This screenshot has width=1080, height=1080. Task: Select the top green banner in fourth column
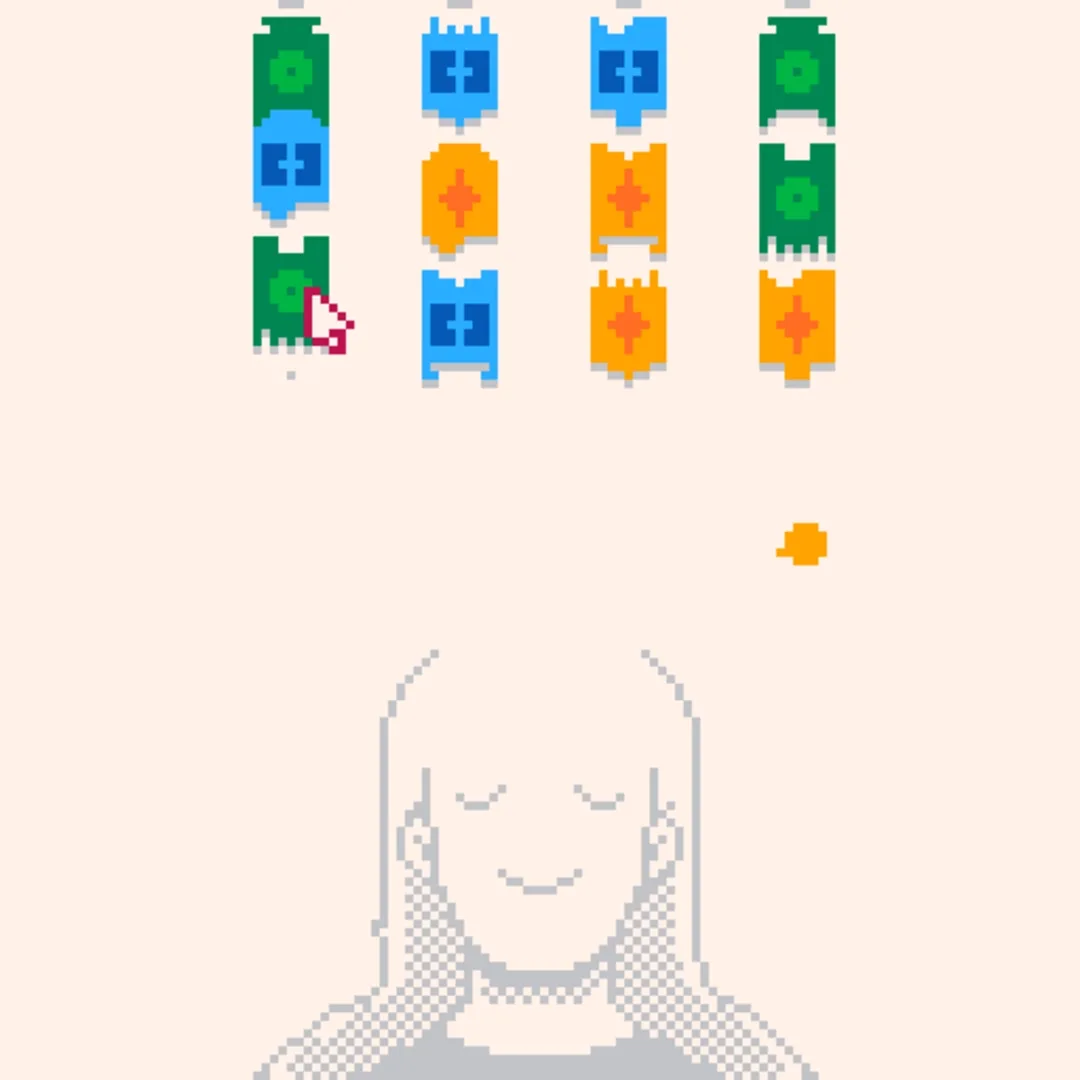pos(797,72)
